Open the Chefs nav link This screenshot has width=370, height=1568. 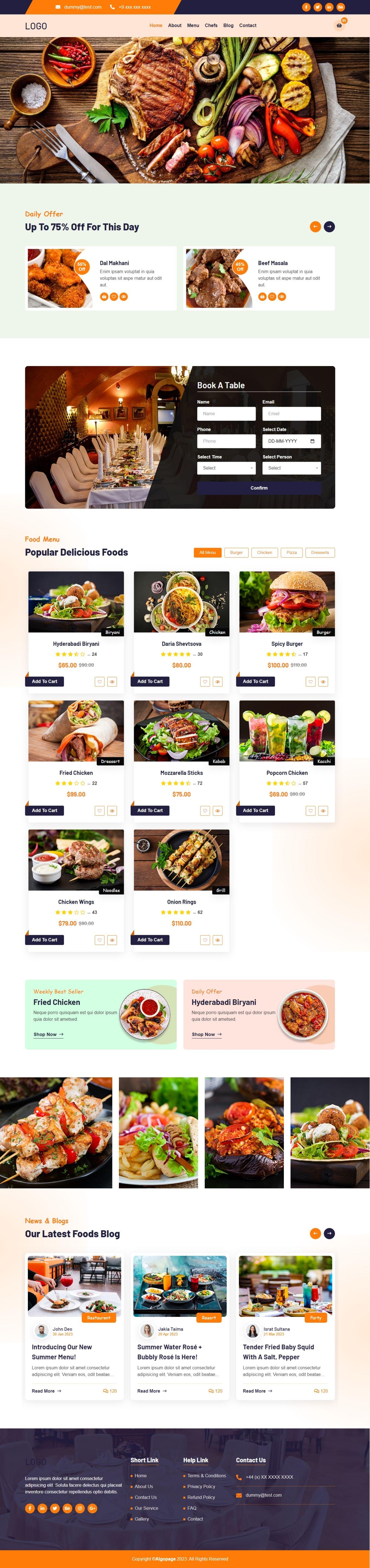click(211, 25)
